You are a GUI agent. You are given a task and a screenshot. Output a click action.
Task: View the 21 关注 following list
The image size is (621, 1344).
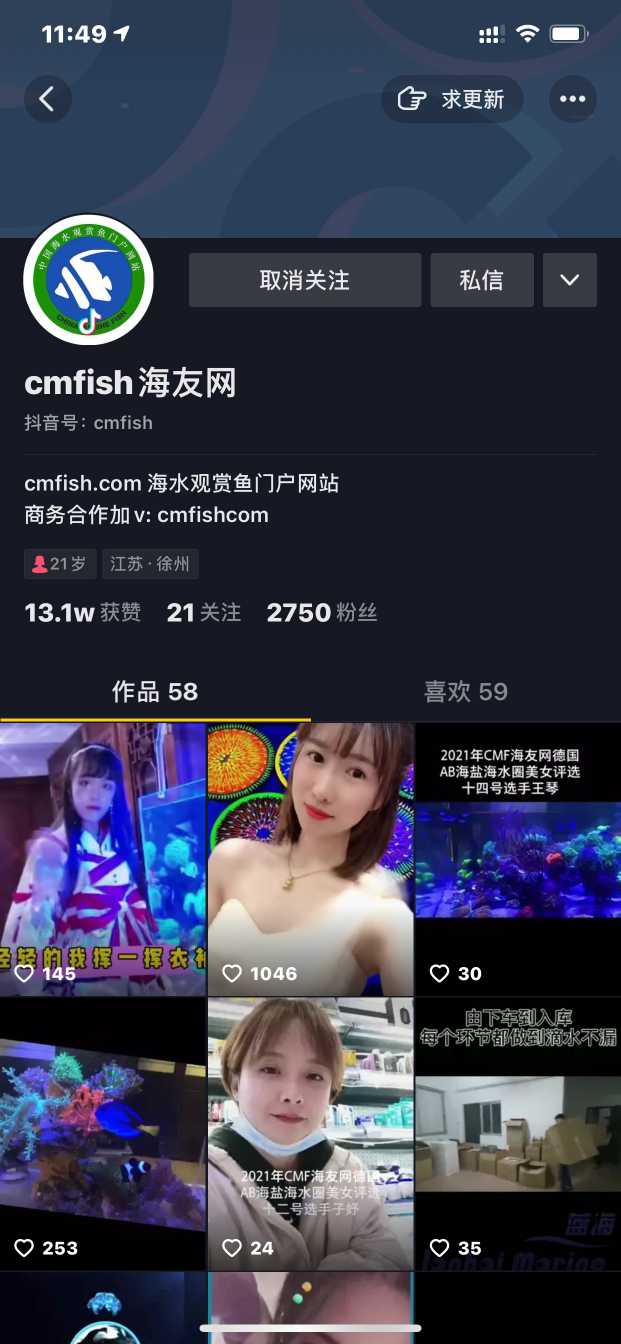204,613
